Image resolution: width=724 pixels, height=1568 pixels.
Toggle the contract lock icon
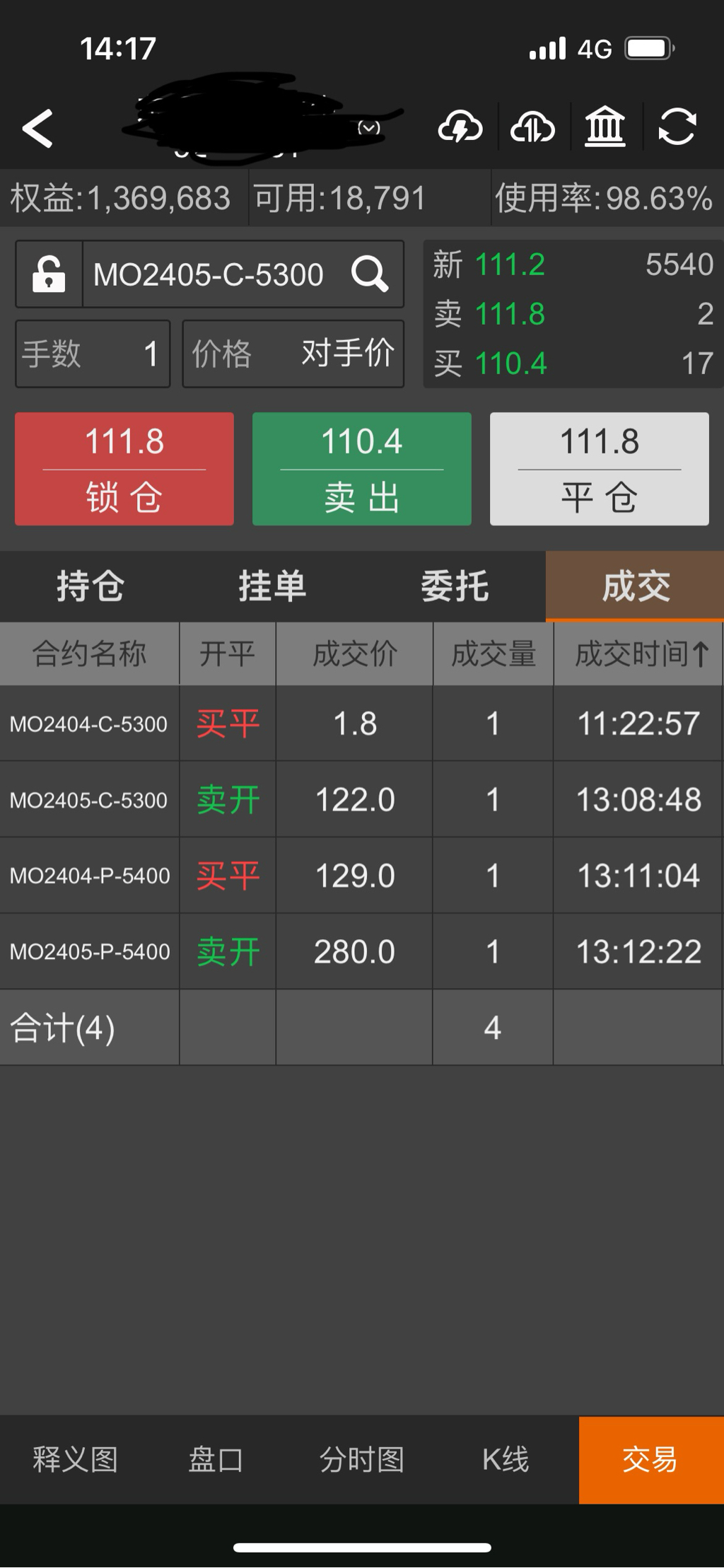click(x=49, y=274)
